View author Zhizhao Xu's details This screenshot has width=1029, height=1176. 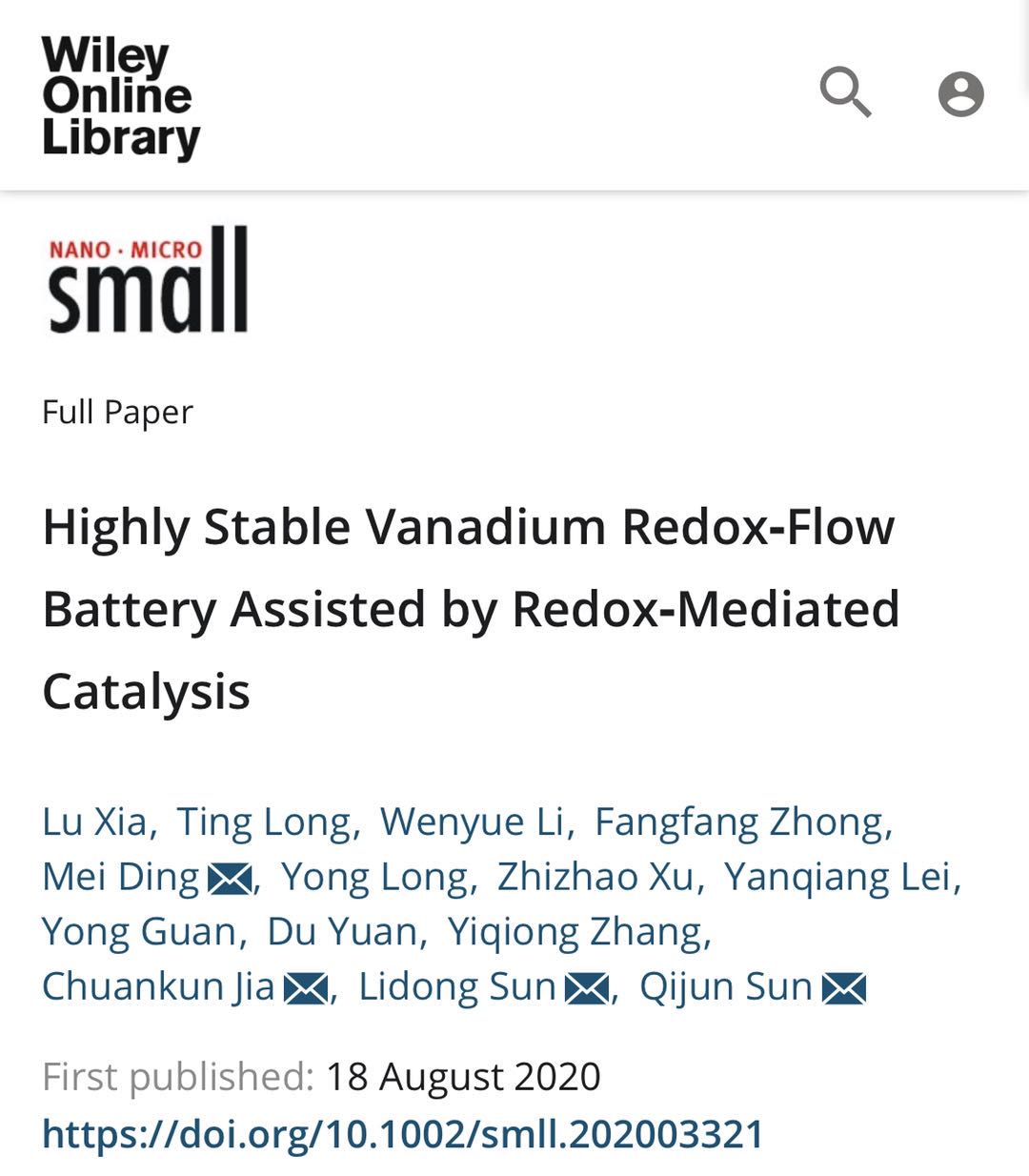[595, 877]
